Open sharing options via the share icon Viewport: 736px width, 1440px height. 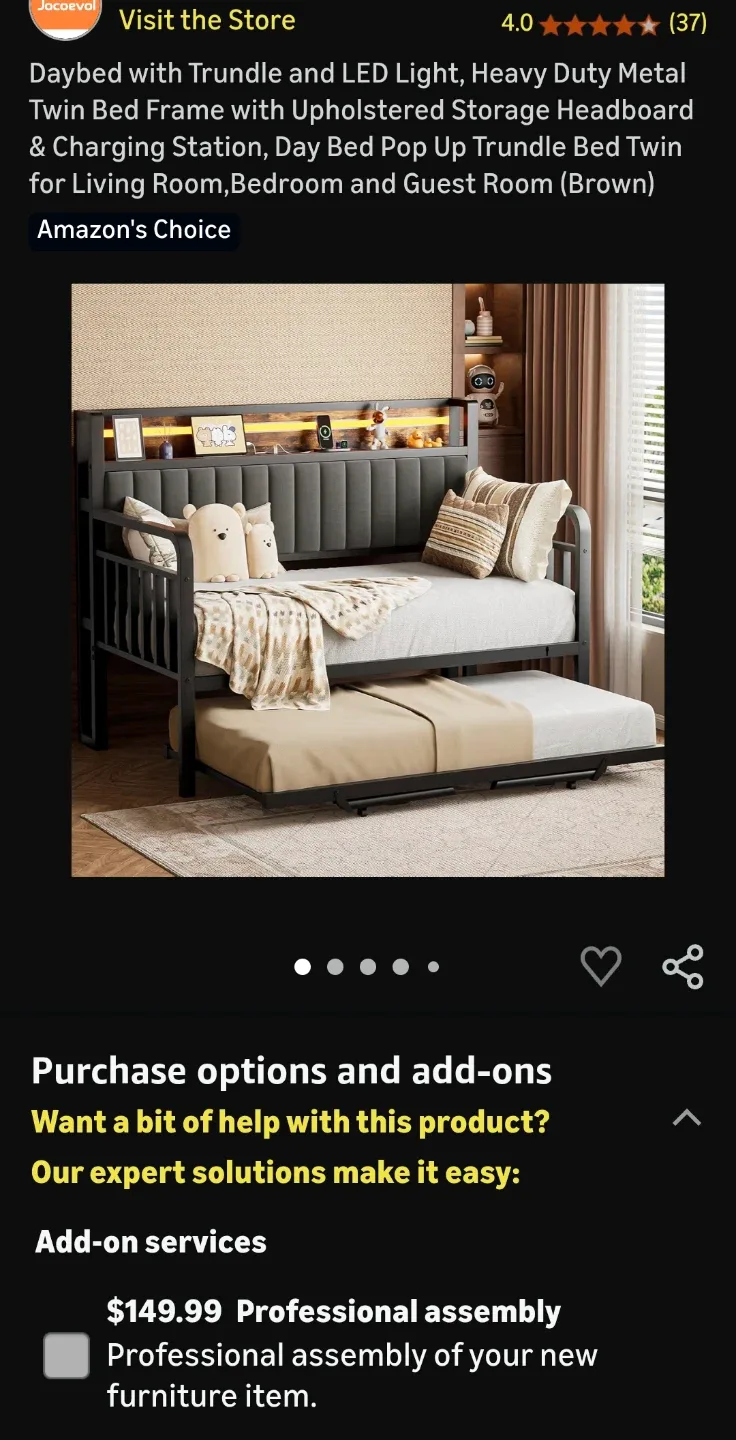(x=682, y=965)
